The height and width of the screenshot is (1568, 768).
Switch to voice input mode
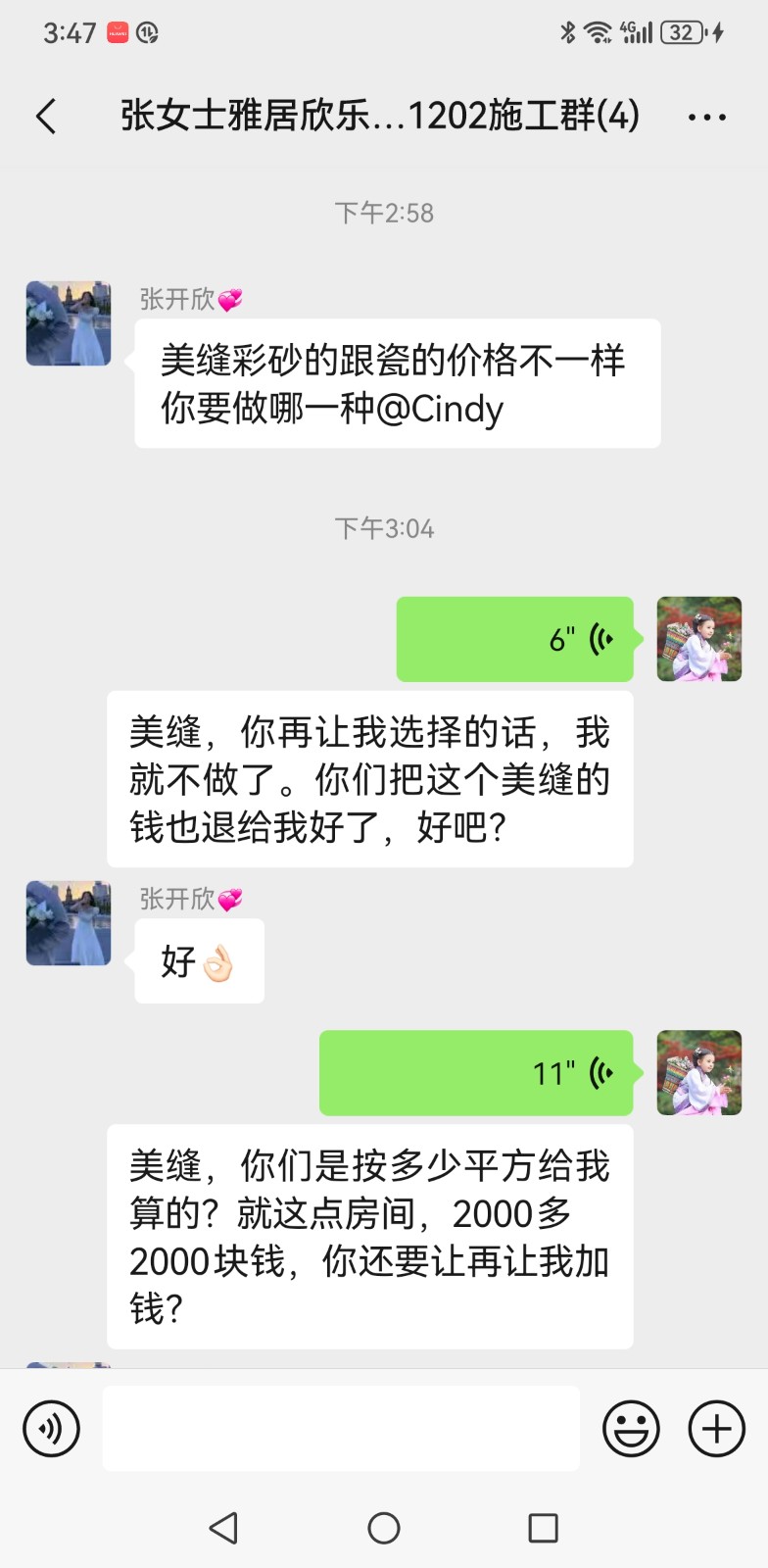(x=51, y=1429)
